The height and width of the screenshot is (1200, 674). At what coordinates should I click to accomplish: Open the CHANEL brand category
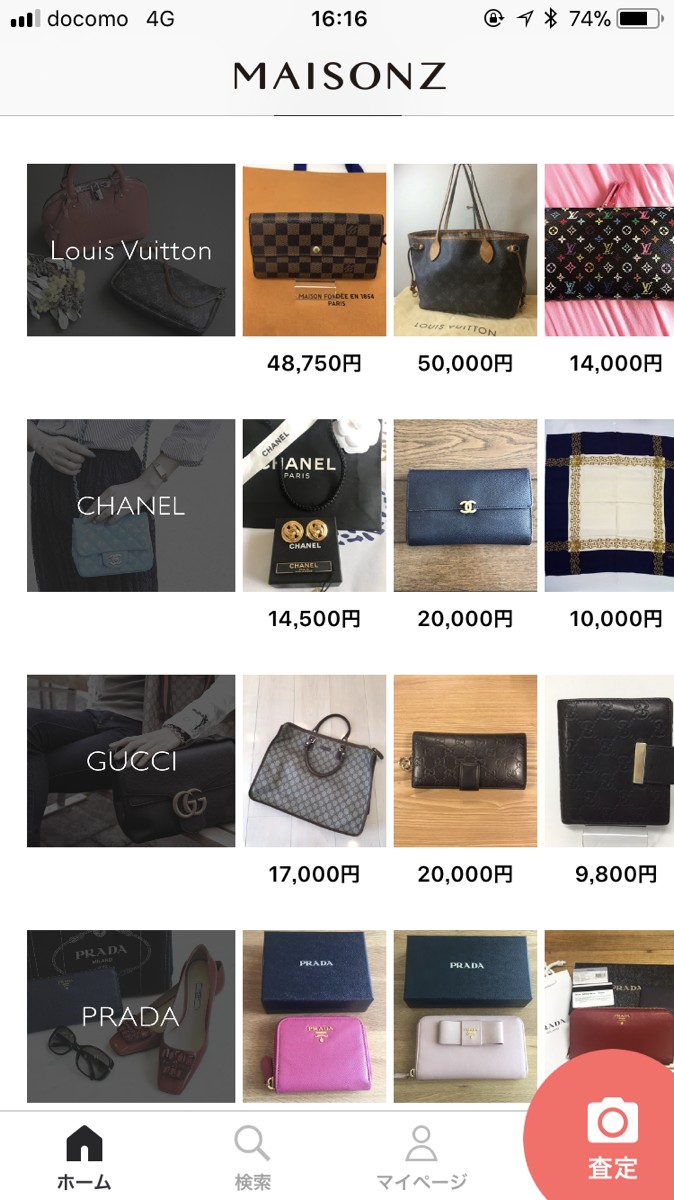pos(131,505)
